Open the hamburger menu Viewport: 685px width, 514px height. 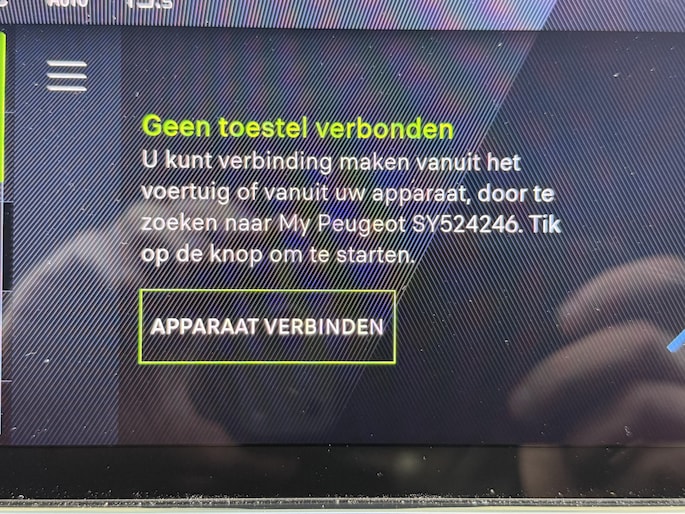[x=67, y=76]
